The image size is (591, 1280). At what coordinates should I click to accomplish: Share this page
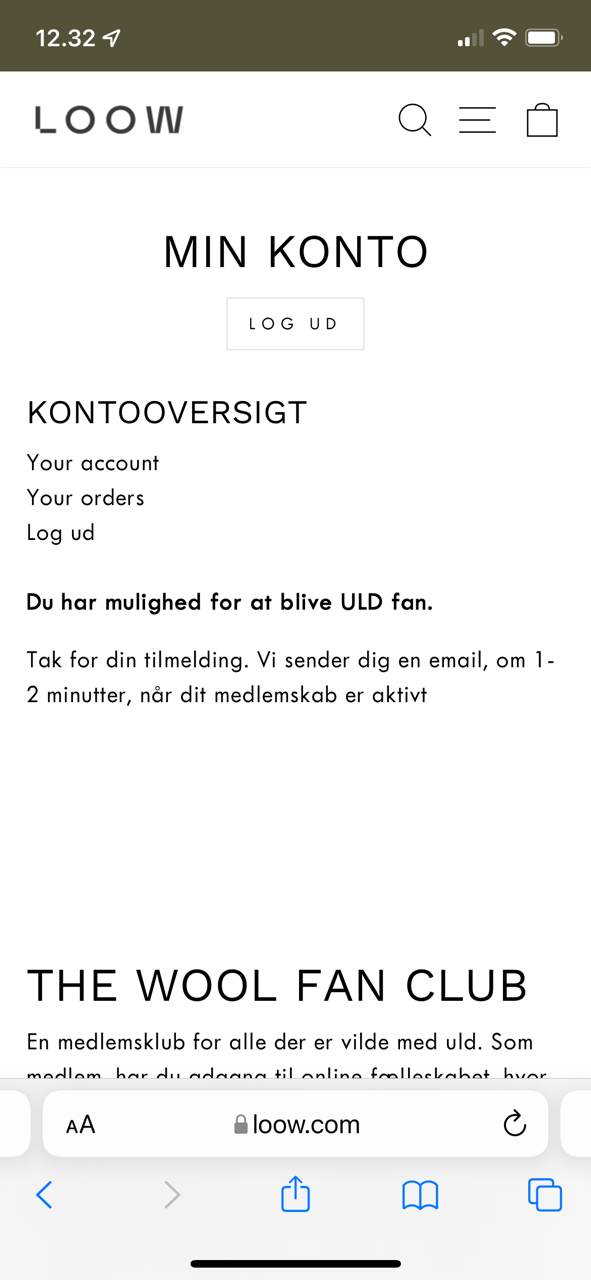pos(295,1193)
